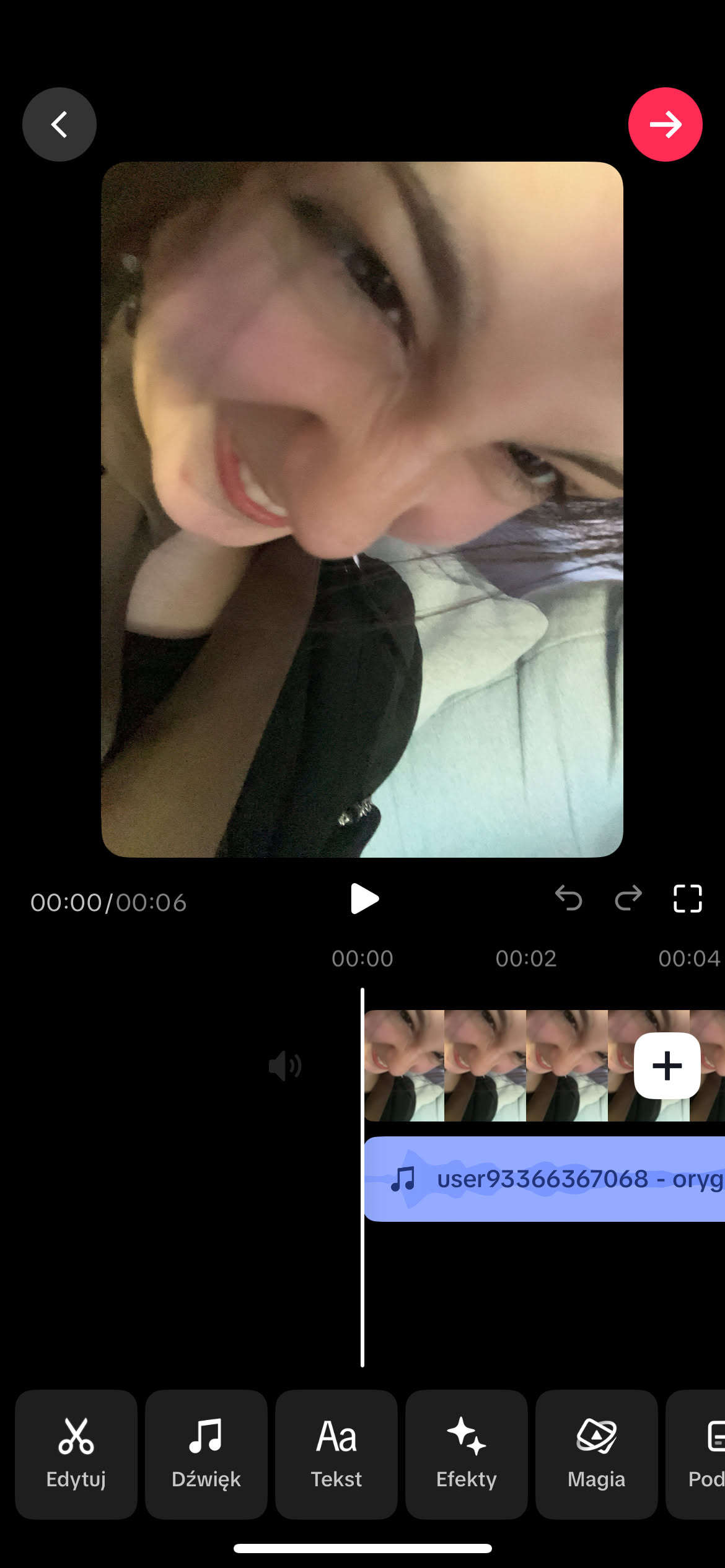Go back using the top-left arrow
The height and width of the screenshot is (1568, 725).
pos(59,124)
